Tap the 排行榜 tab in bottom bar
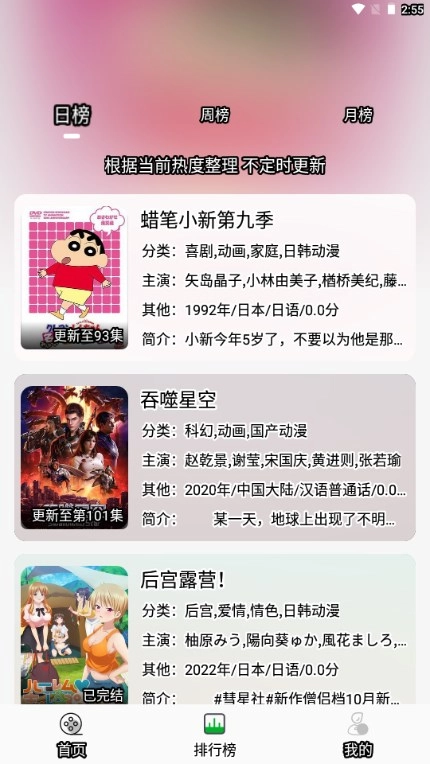The image size is (430, 764). [215, 735]
